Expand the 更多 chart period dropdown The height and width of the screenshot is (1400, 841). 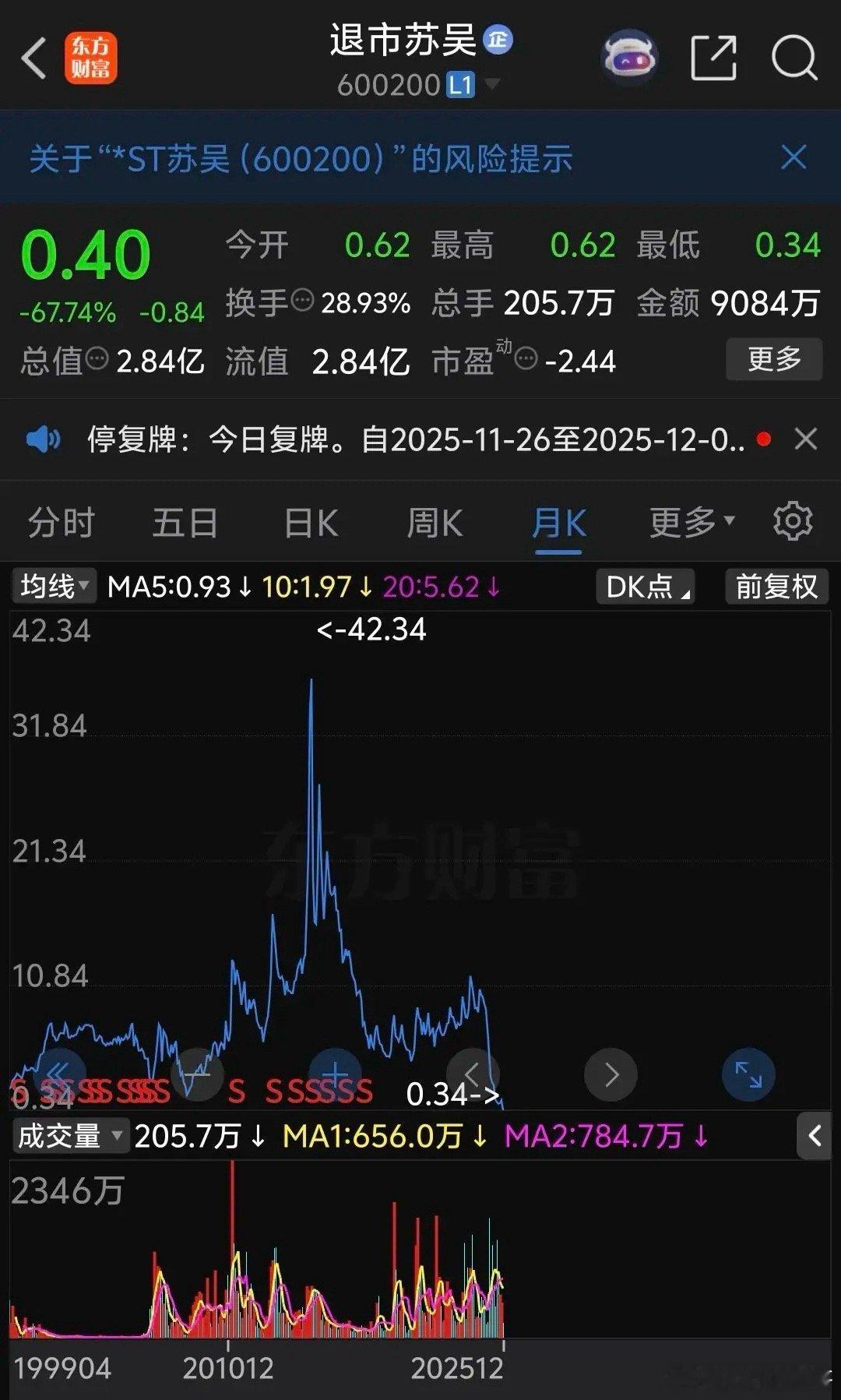pos(691,522)
